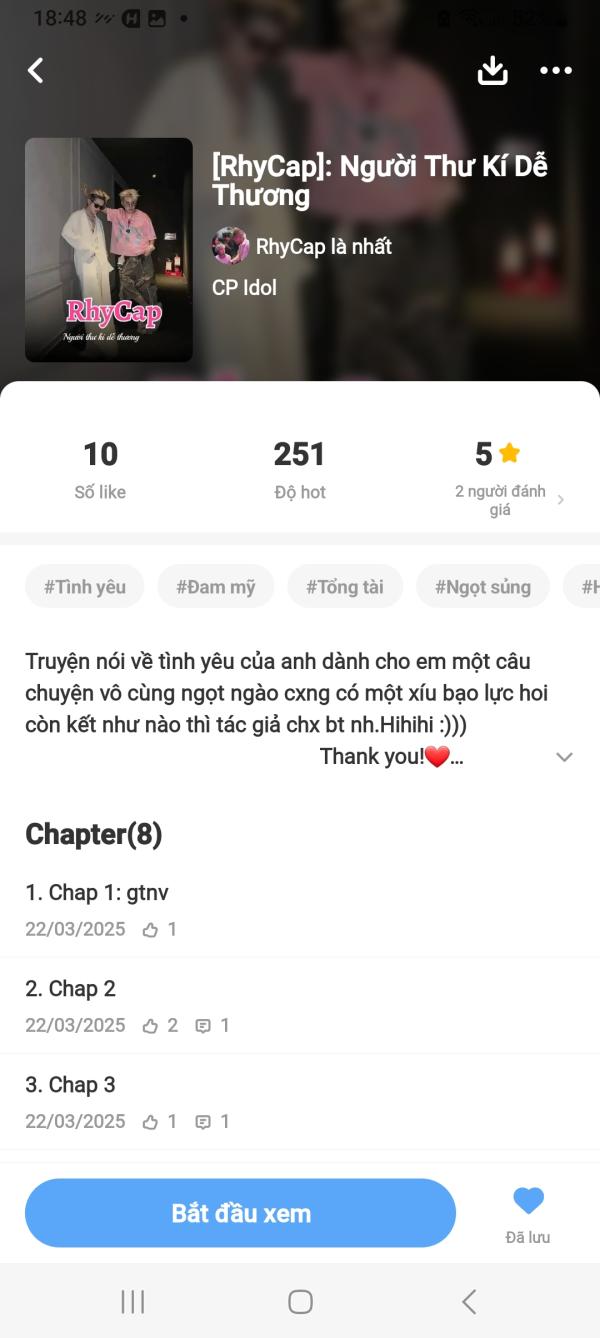Download this story for offline reading

click(493, 70)
